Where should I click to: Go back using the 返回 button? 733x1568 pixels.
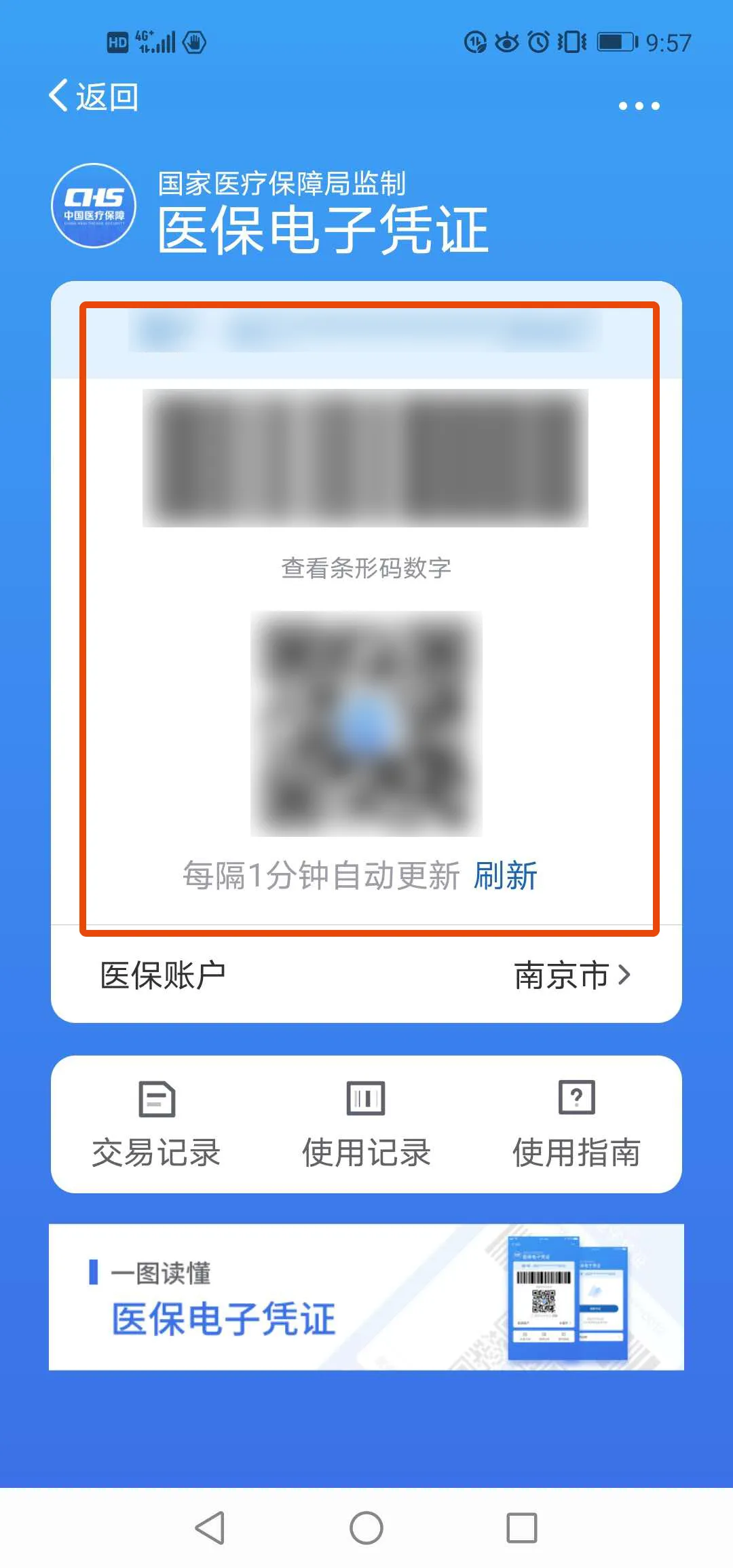(94, 96)
